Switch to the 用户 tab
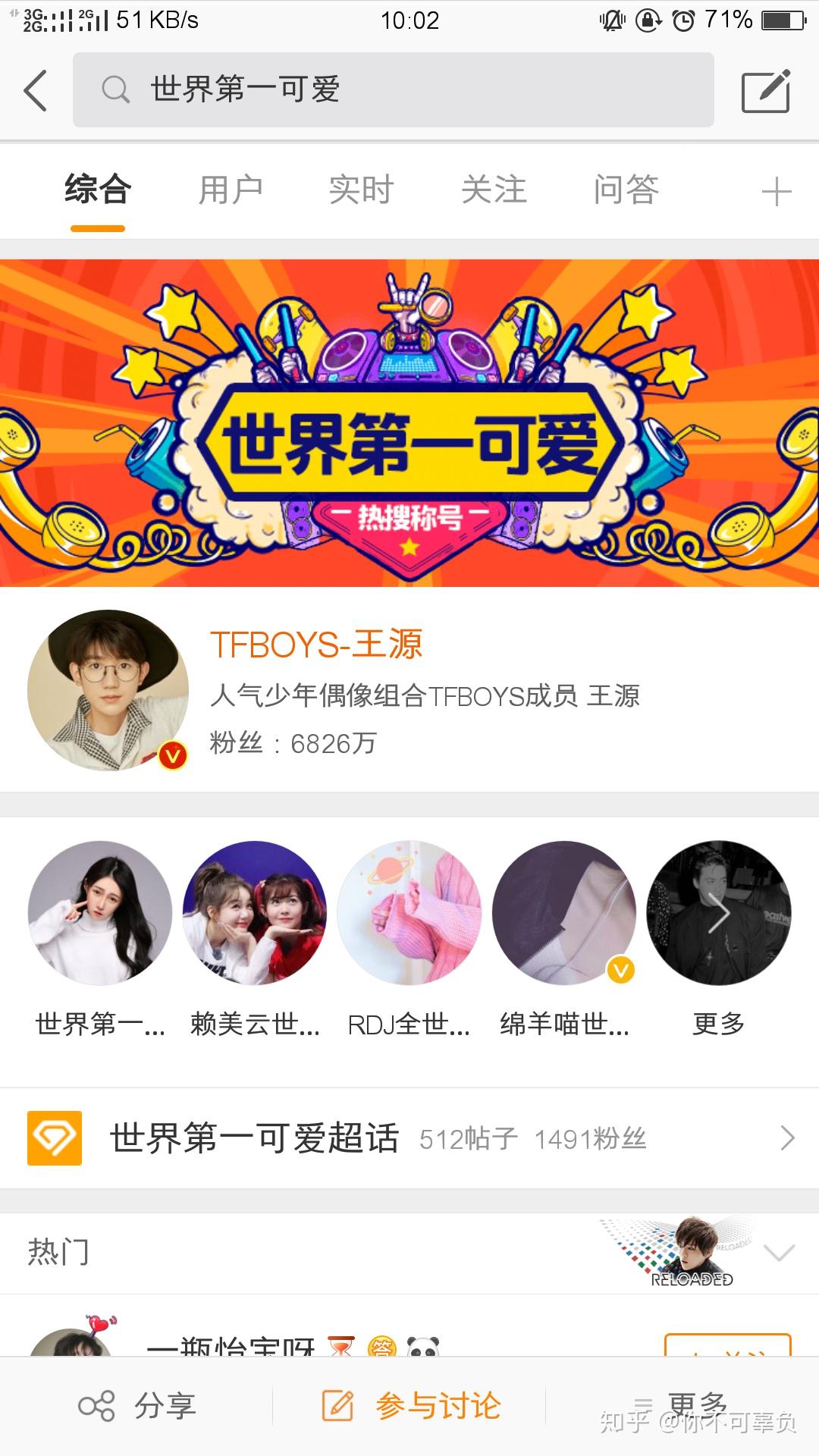 (231, 190)
